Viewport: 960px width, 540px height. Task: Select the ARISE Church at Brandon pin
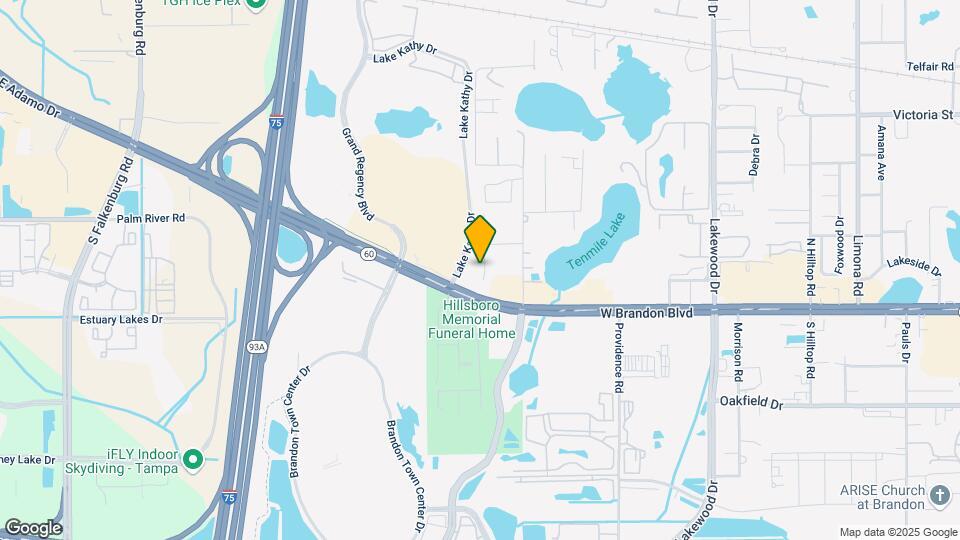click(938, 495)
